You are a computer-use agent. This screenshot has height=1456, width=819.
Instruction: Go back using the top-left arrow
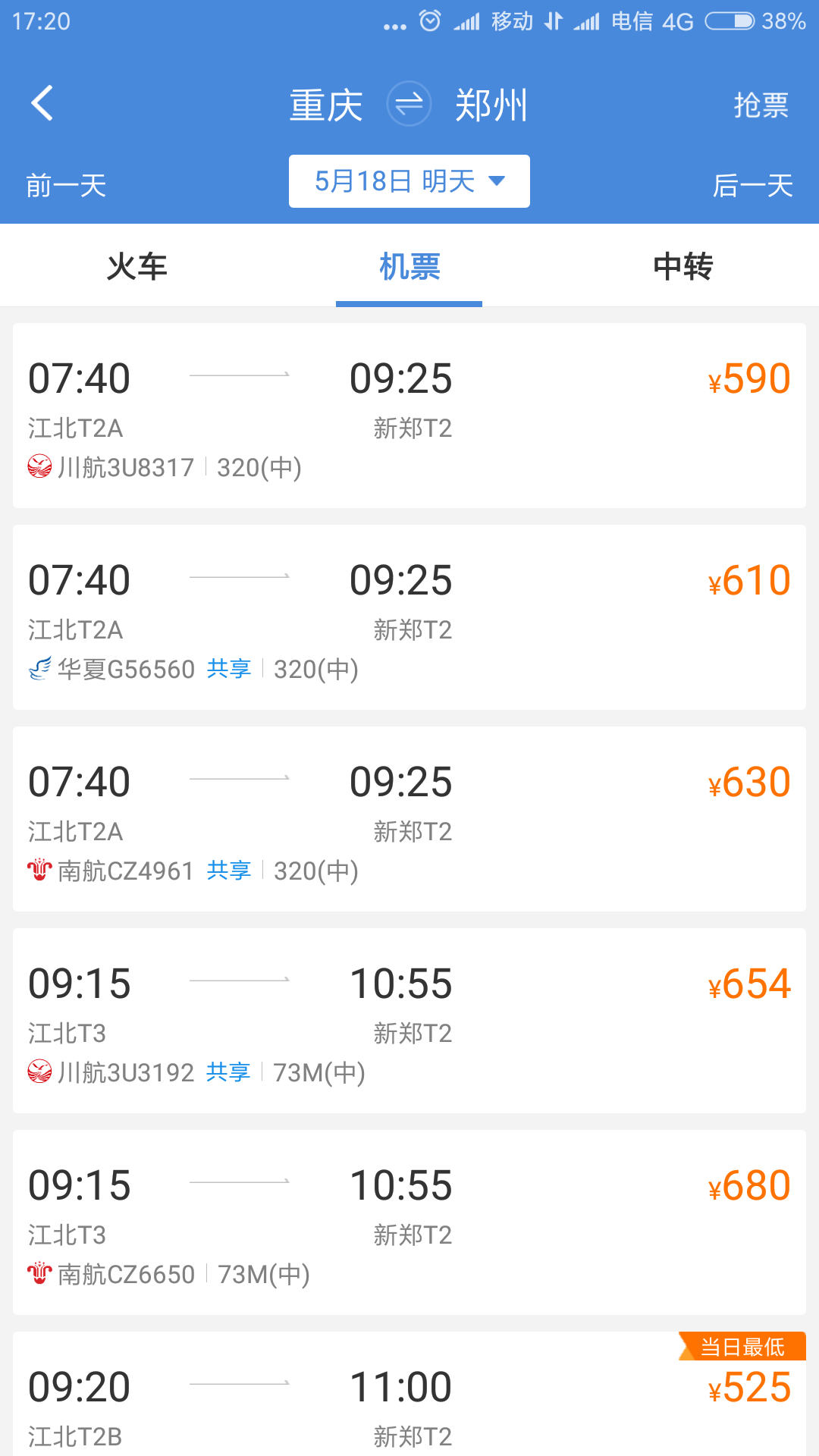pos(42,103)
